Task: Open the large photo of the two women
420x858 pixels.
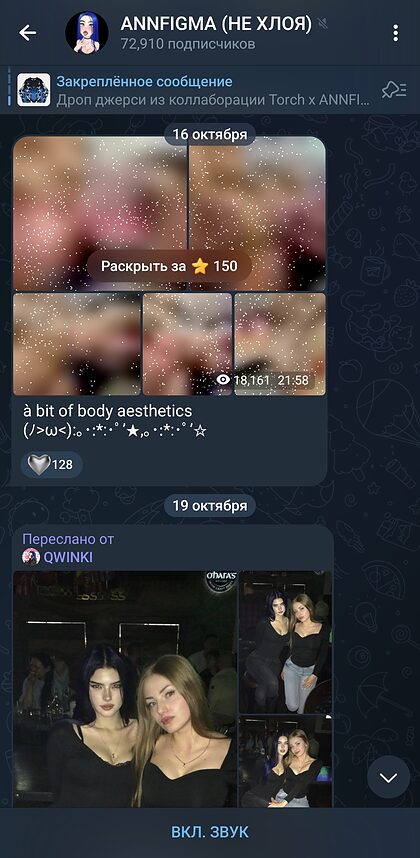Action: click(125, 689)
